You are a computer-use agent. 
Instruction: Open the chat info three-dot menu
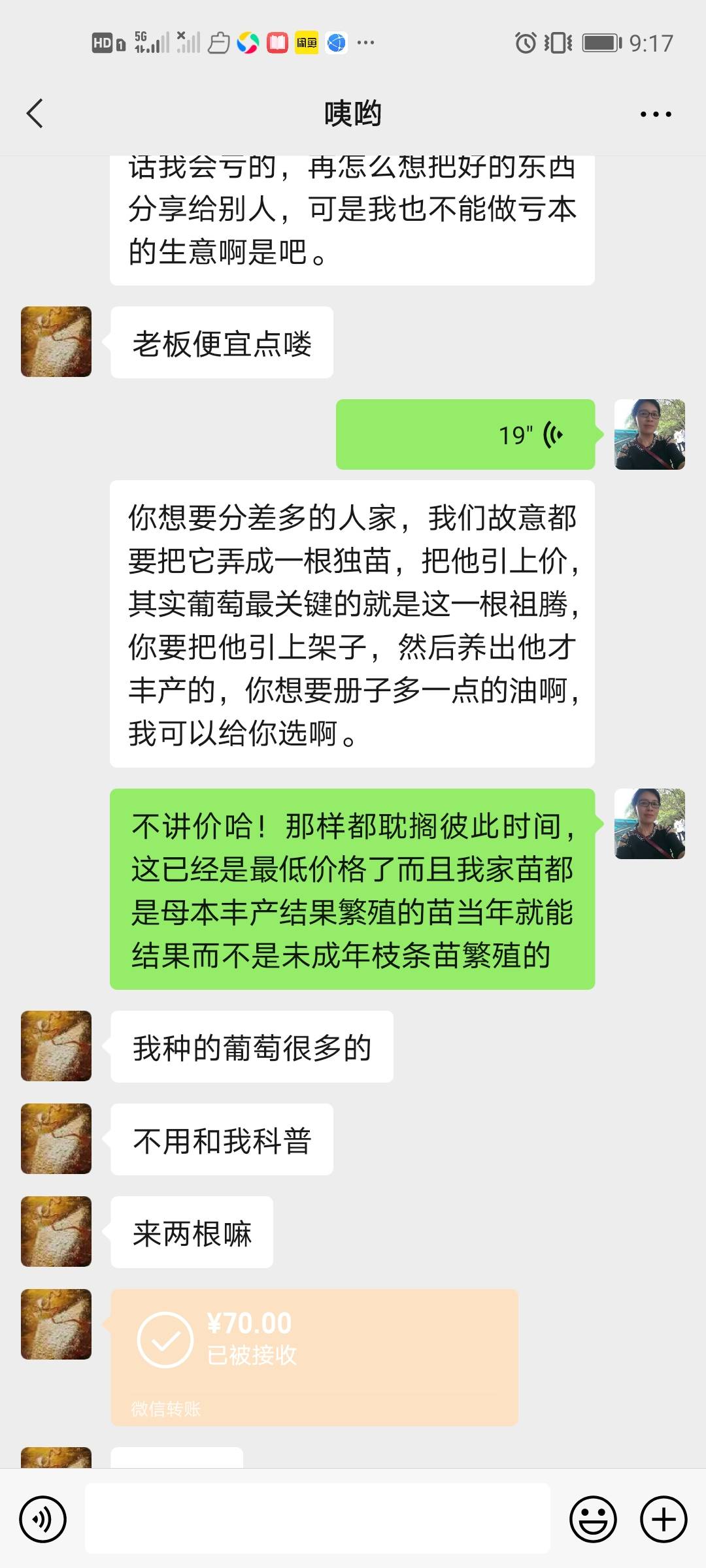(655, 114)
